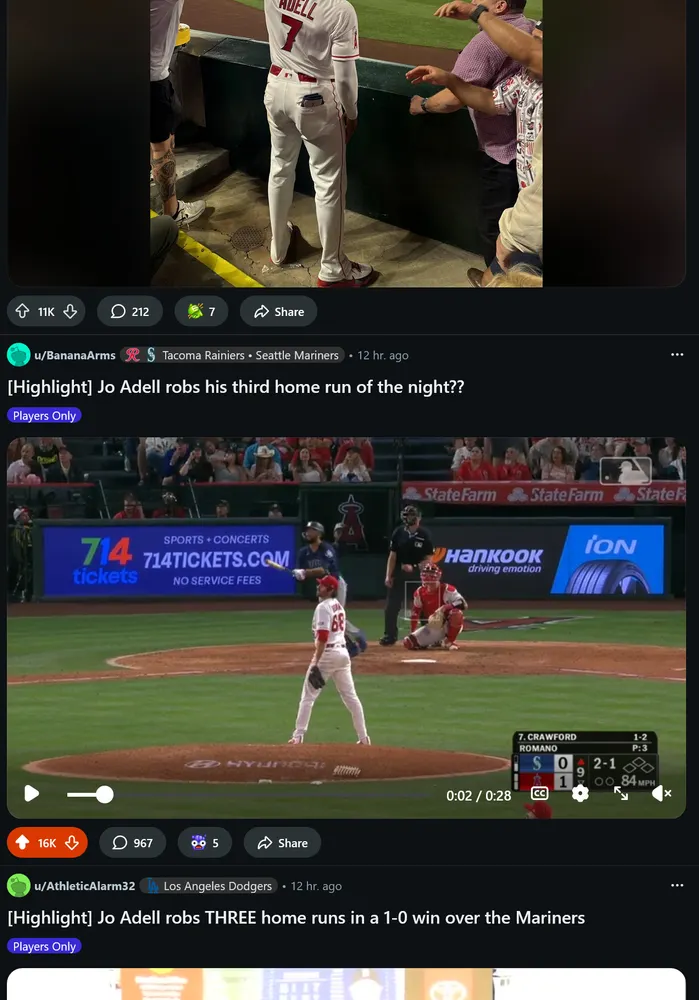The width and height of the screenshot is (699, 1000).
Task: Toggle closed captions on the video
Action: click(539, 794)
